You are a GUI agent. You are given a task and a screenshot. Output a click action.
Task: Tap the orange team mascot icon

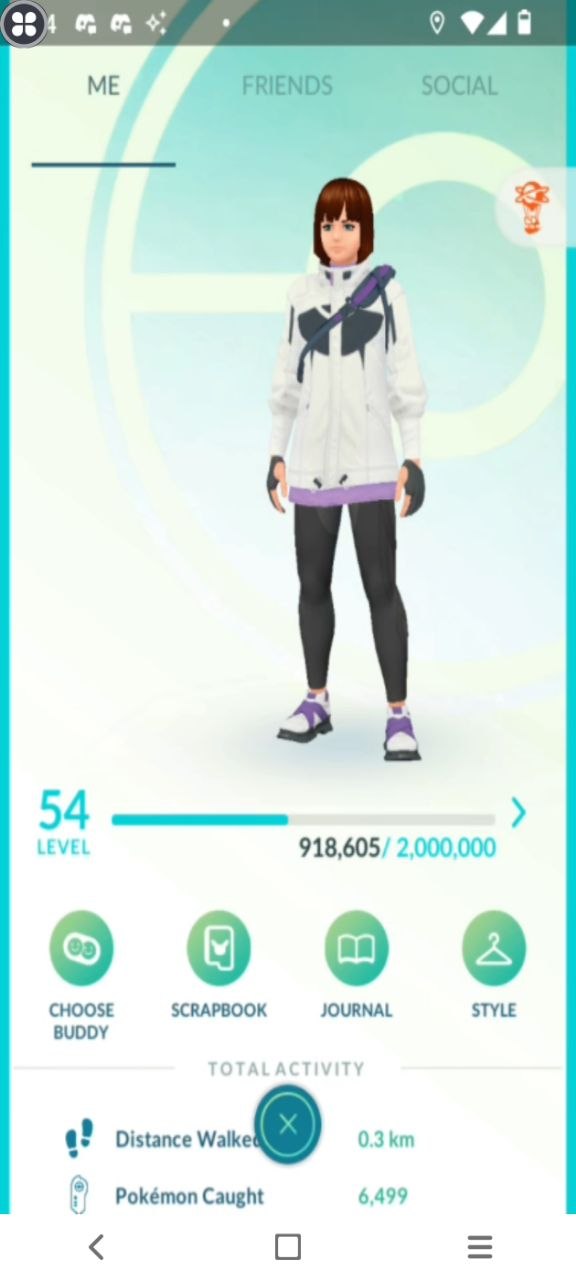(x=529, y=207)
